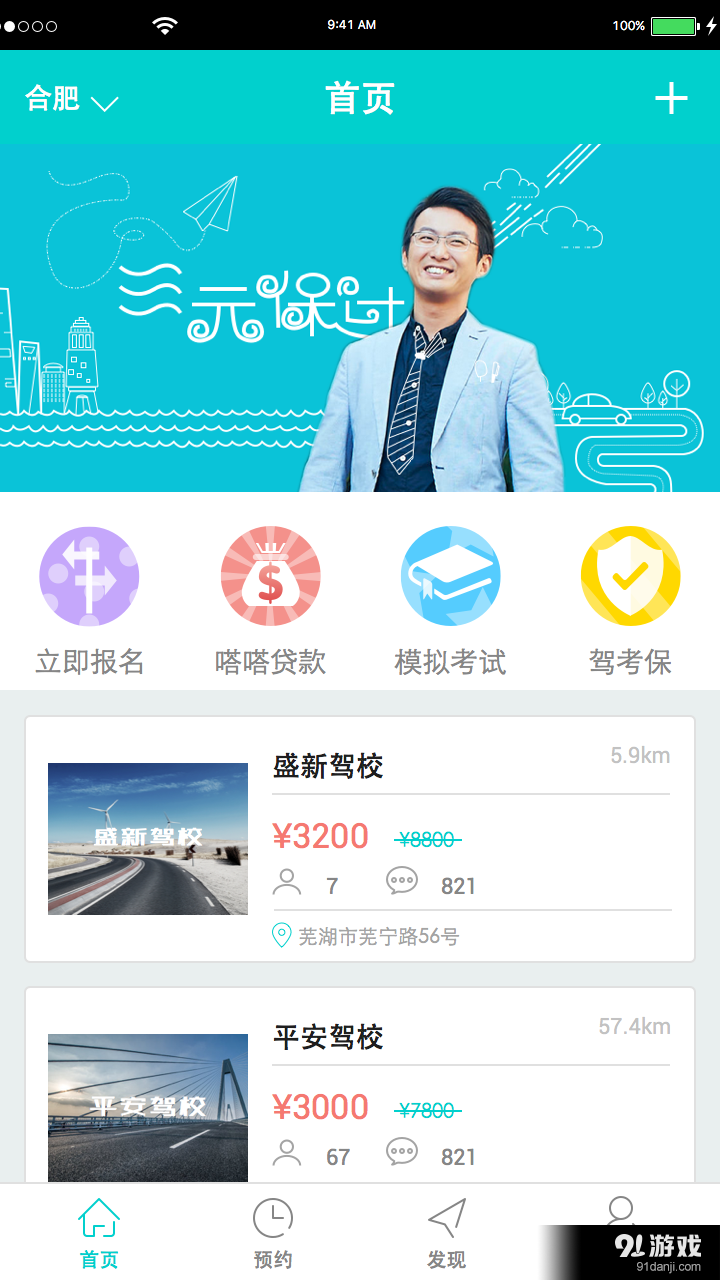Screen dimensions: 720x1280
Task: Open the 立即报名 signup icon
Action: point(89,576)
